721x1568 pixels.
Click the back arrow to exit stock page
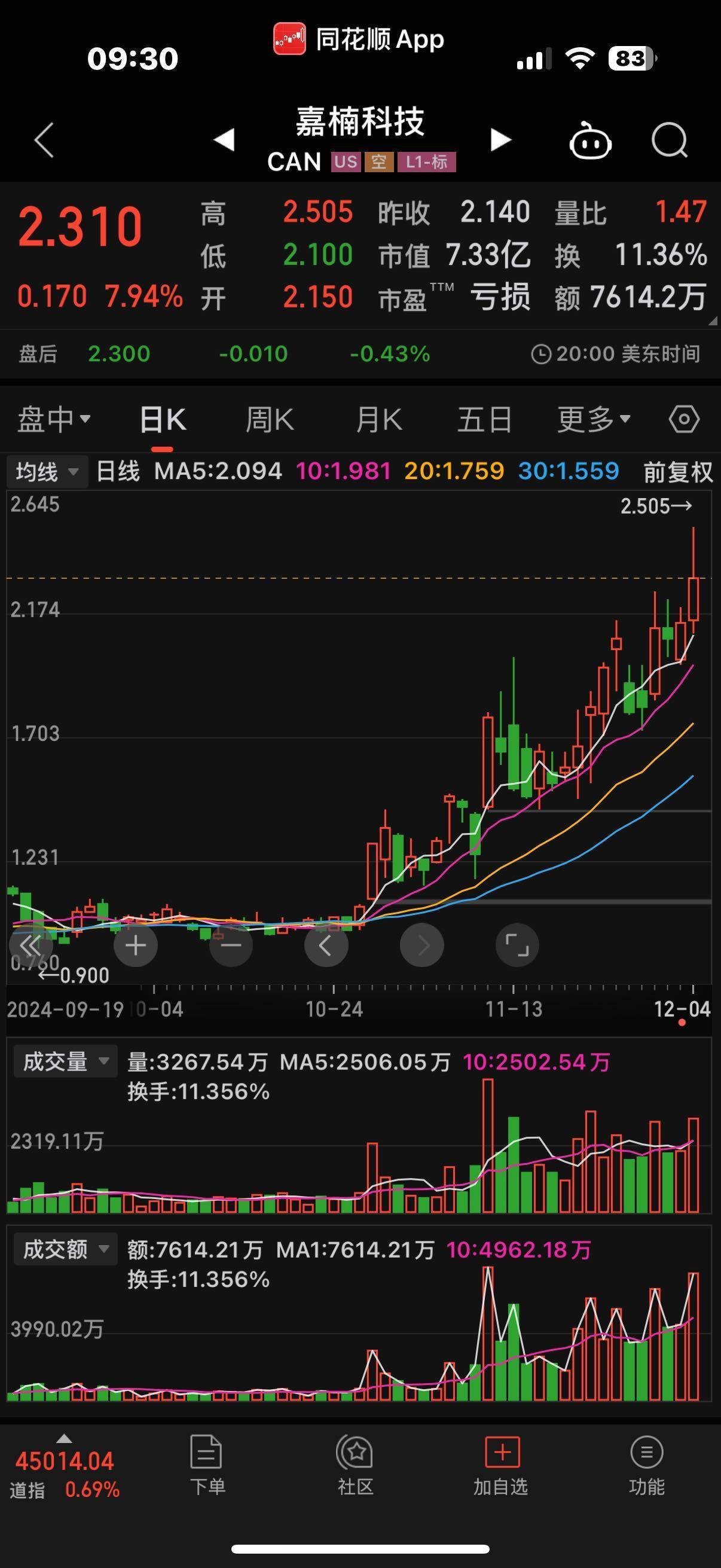[x=43, y=139]
